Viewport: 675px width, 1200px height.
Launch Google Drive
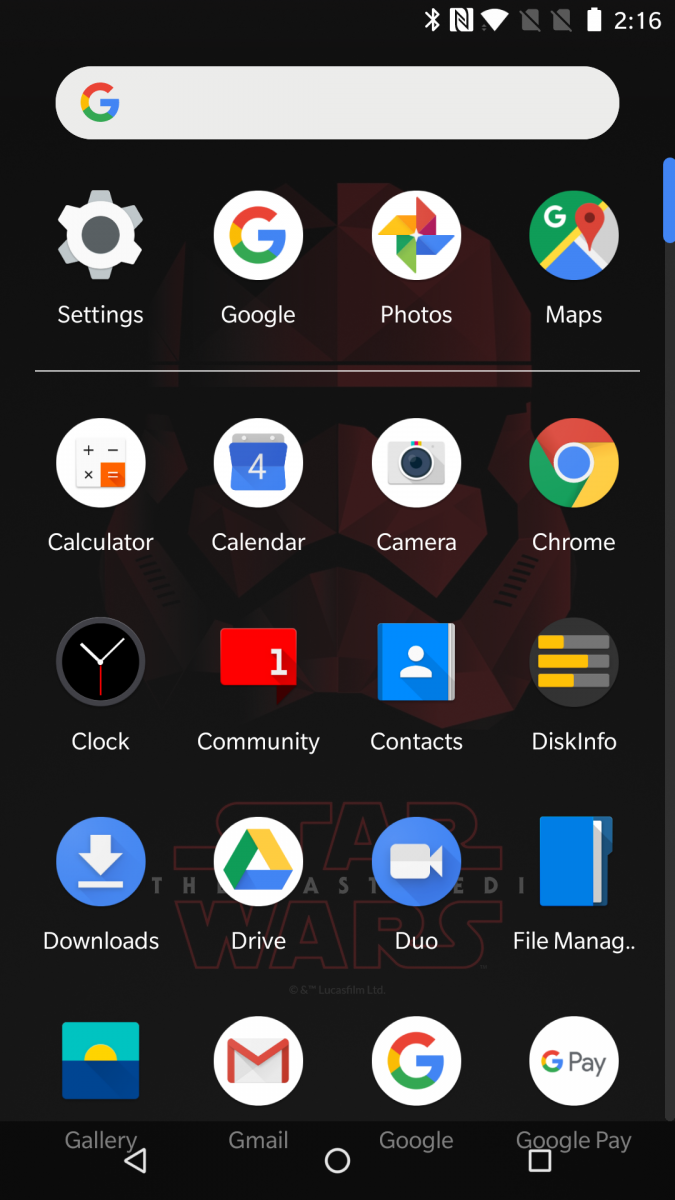pyautogui.click(x=258, y=861)
